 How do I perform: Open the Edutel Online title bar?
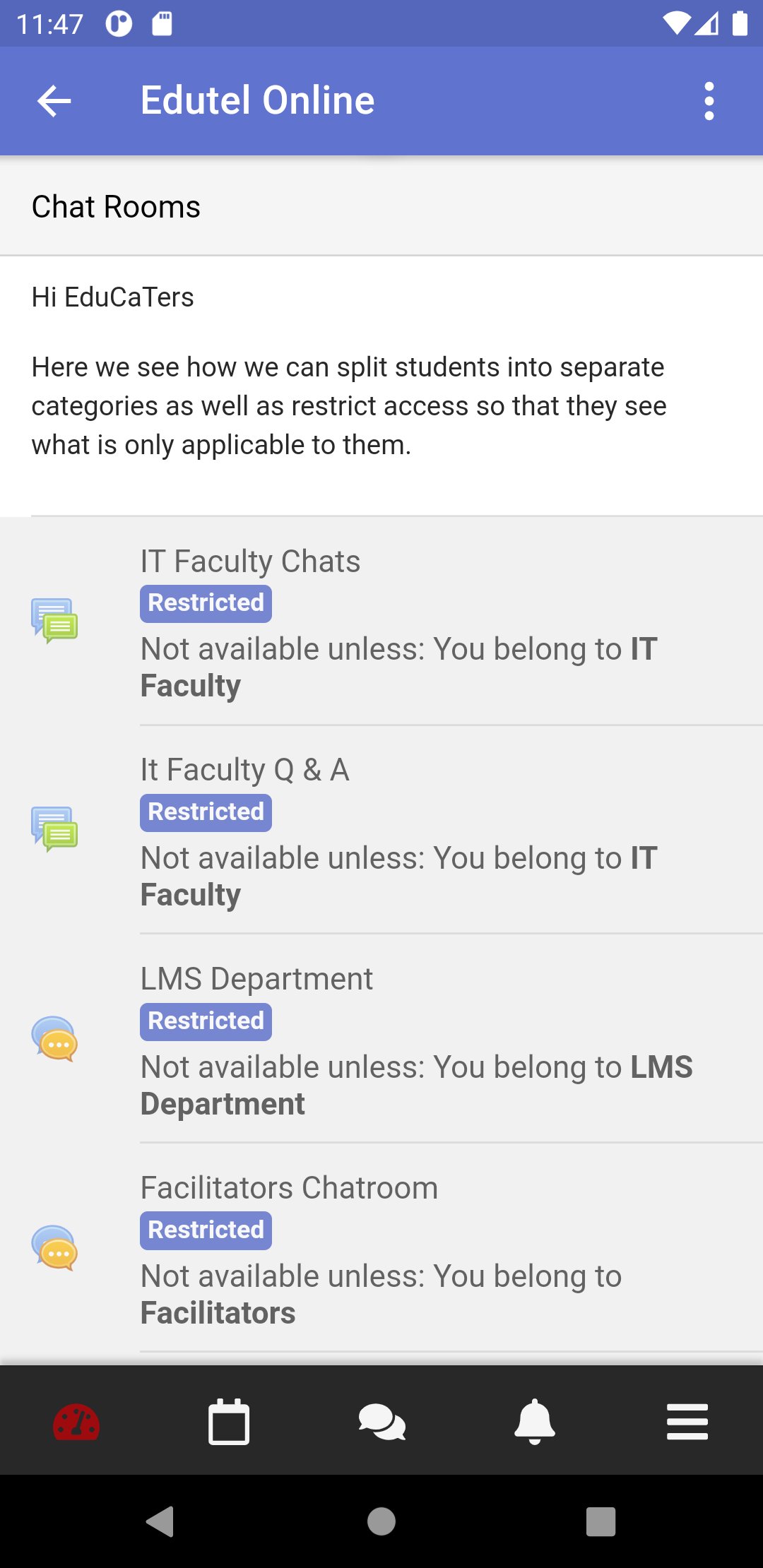click(257, 100)
